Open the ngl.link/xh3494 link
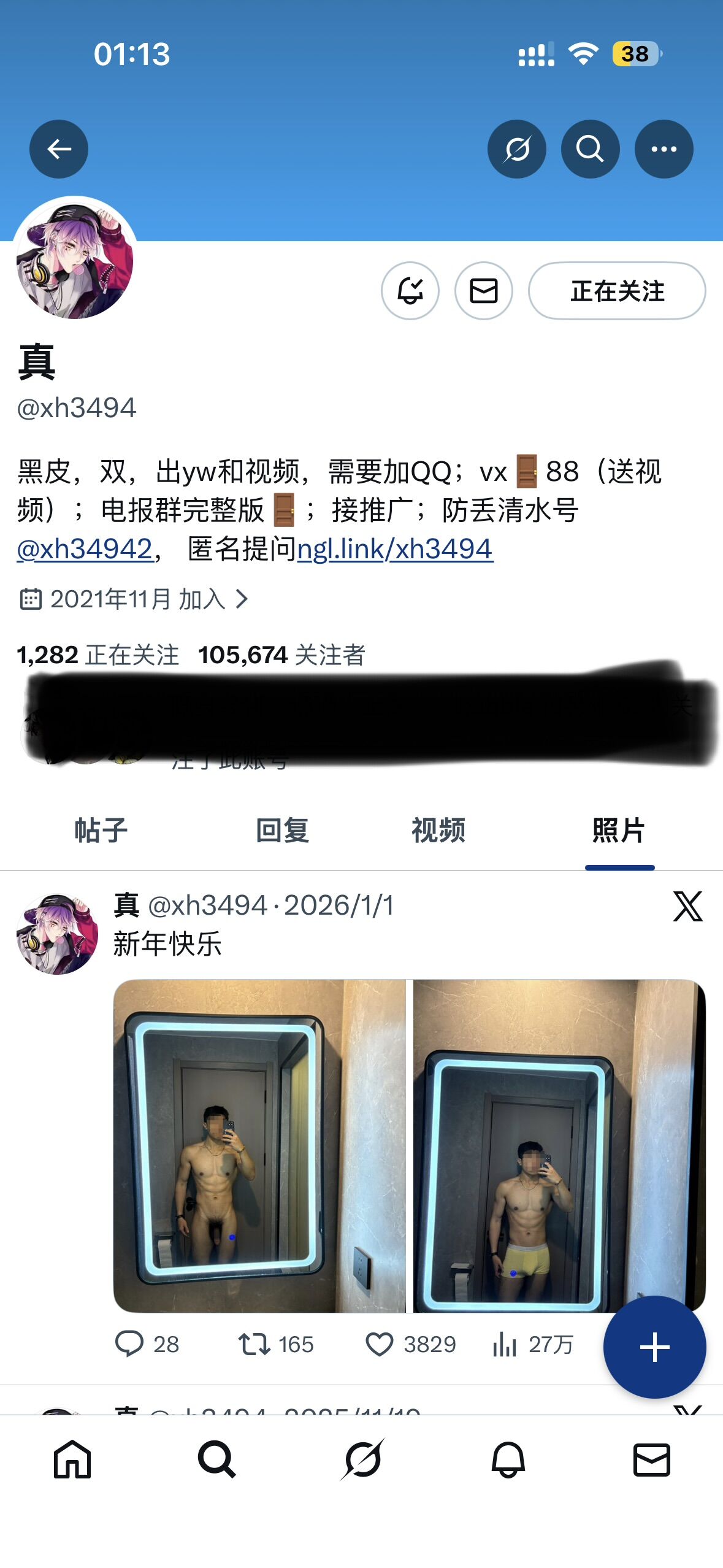Screen dimensions: 723x1568 click(395, 548)
